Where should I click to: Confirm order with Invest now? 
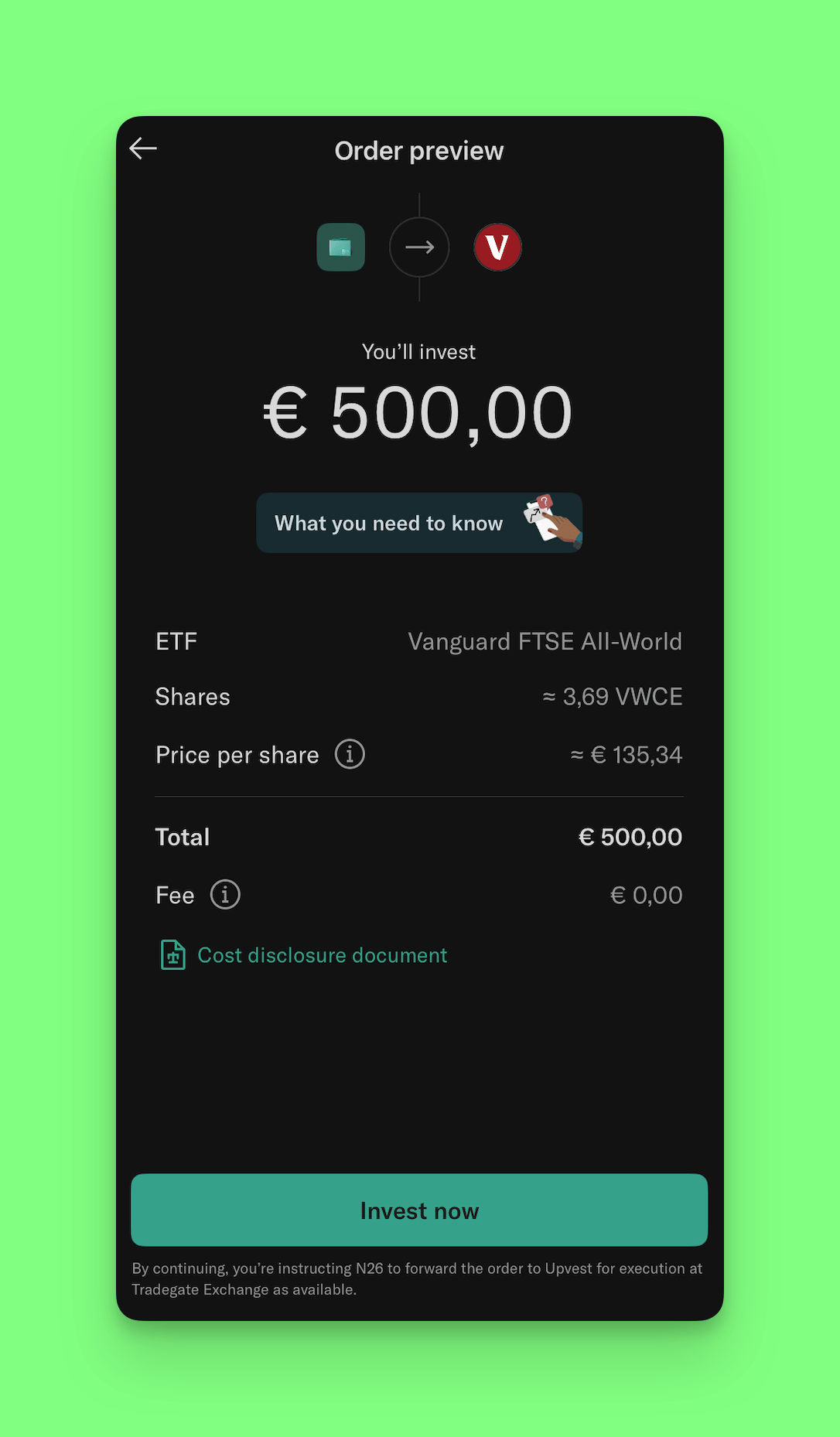point(419,1210)
